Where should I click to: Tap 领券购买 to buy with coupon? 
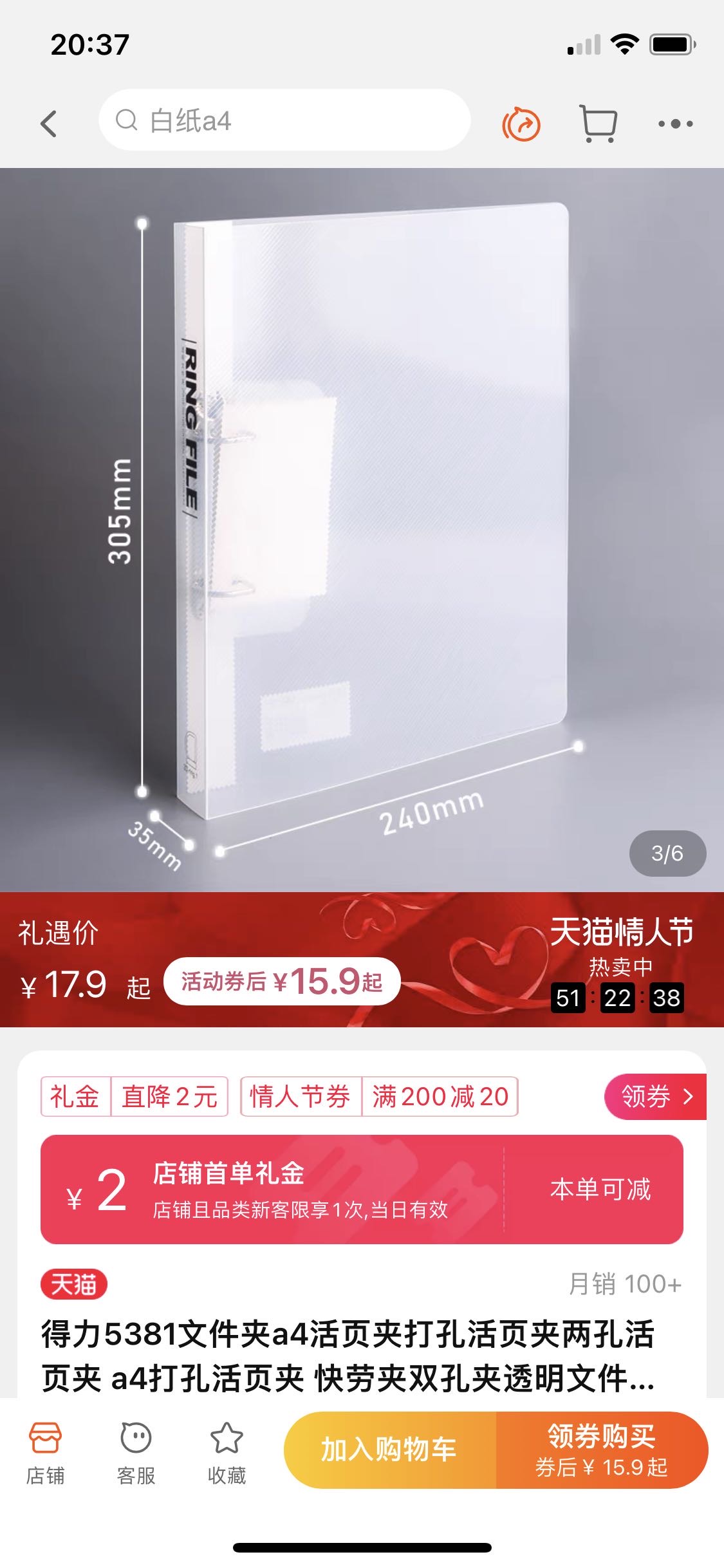point(602,1450)
